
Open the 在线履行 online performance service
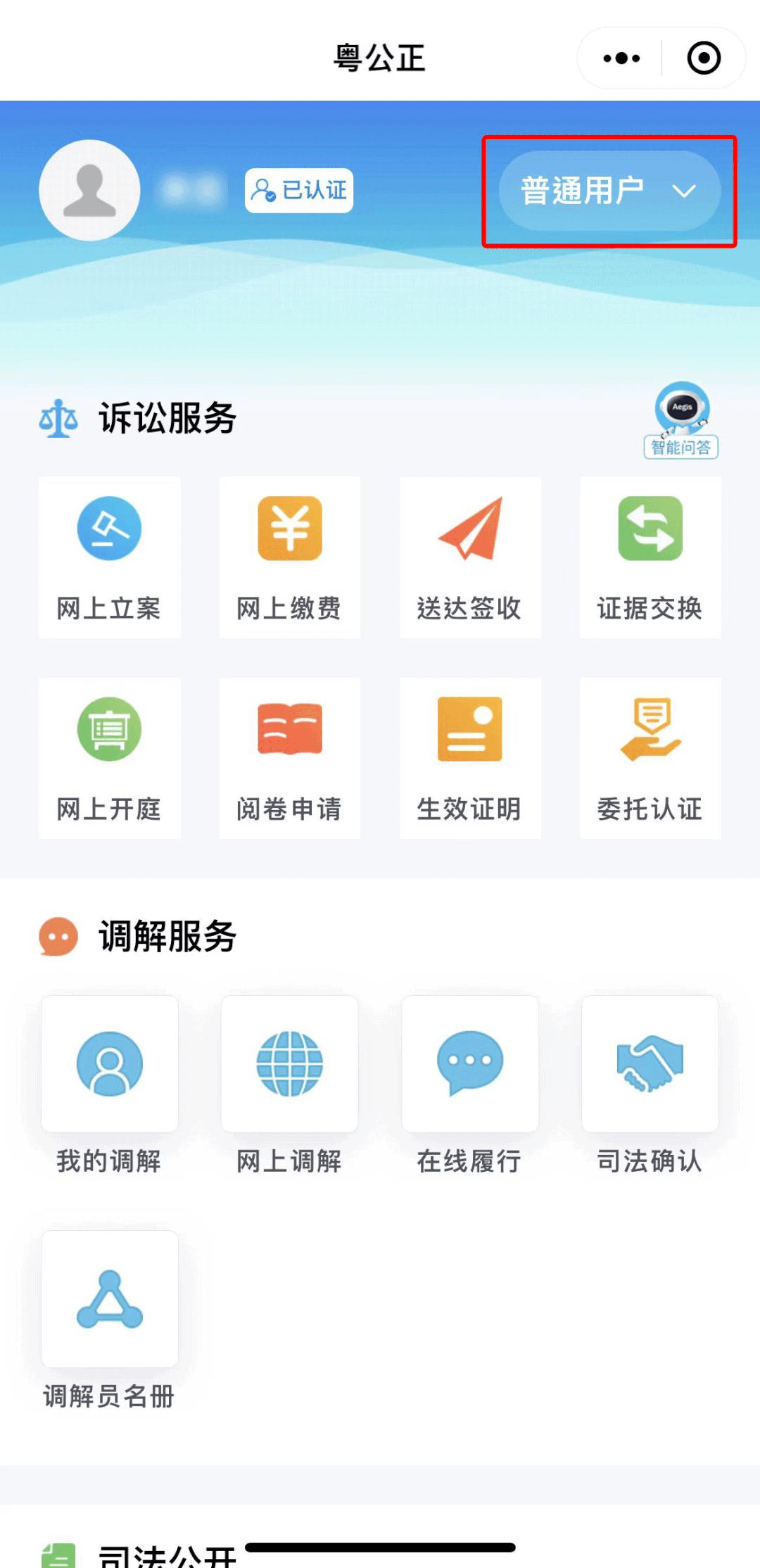(469, 1084)
